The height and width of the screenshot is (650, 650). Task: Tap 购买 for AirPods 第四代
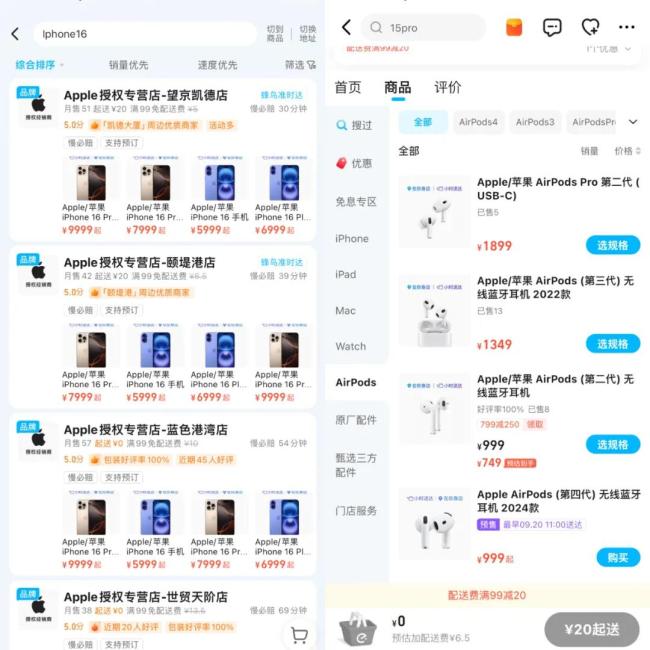617,557
